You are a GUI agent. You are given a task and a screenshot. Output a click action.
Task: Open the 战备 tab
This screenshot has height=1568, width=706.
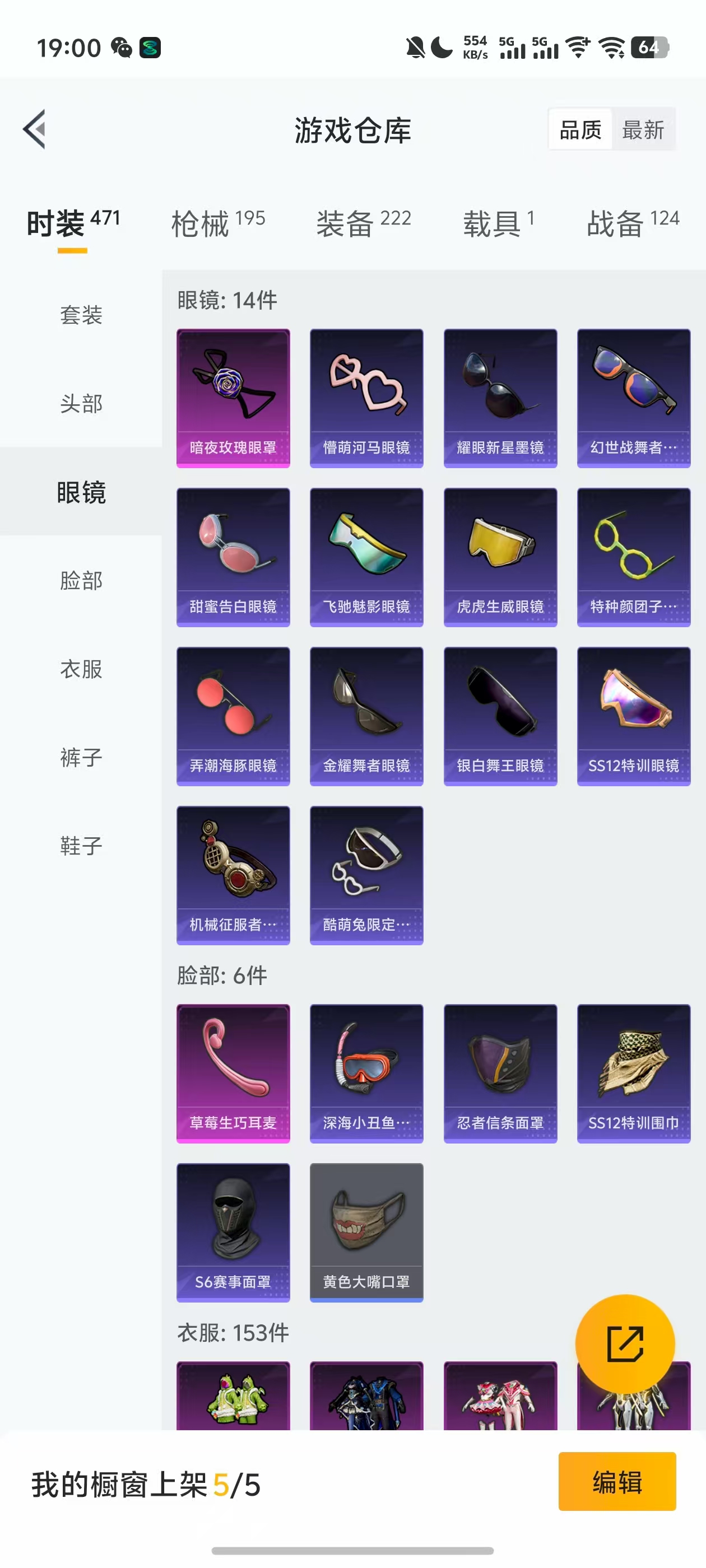[x=632, y=223]
